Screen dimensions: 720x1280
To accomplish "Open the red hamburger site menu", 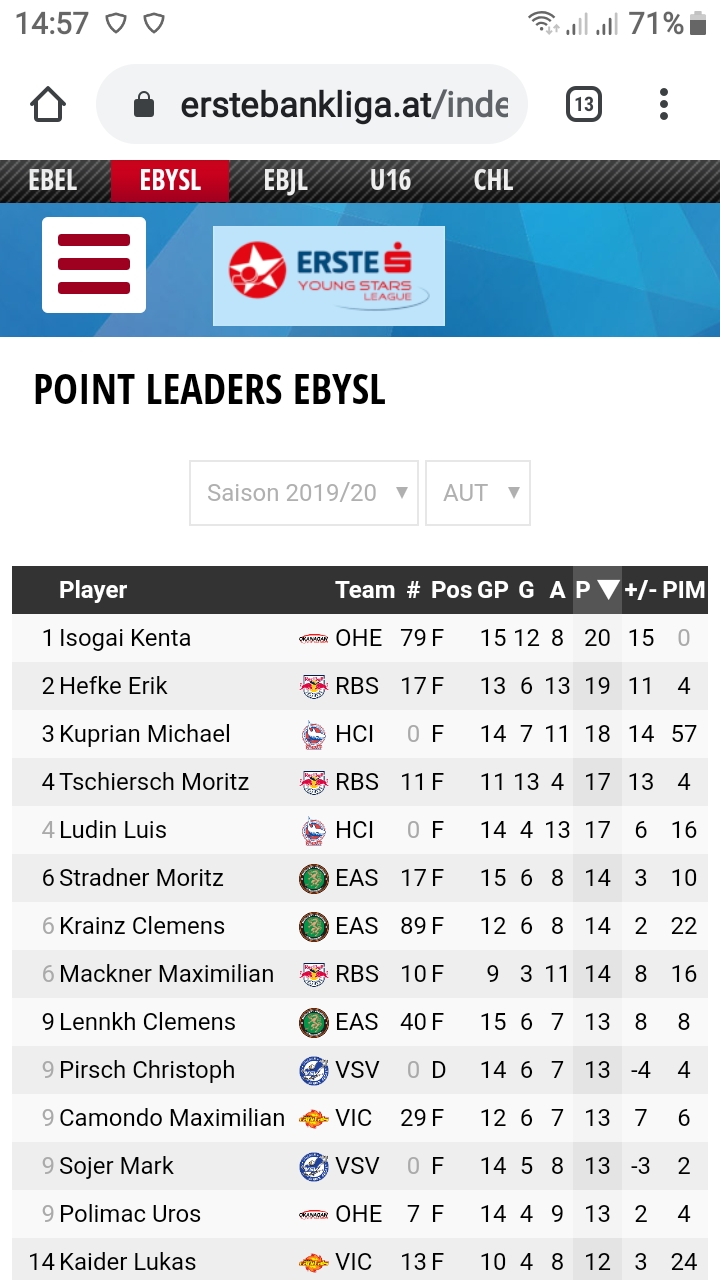I will 94,265.
